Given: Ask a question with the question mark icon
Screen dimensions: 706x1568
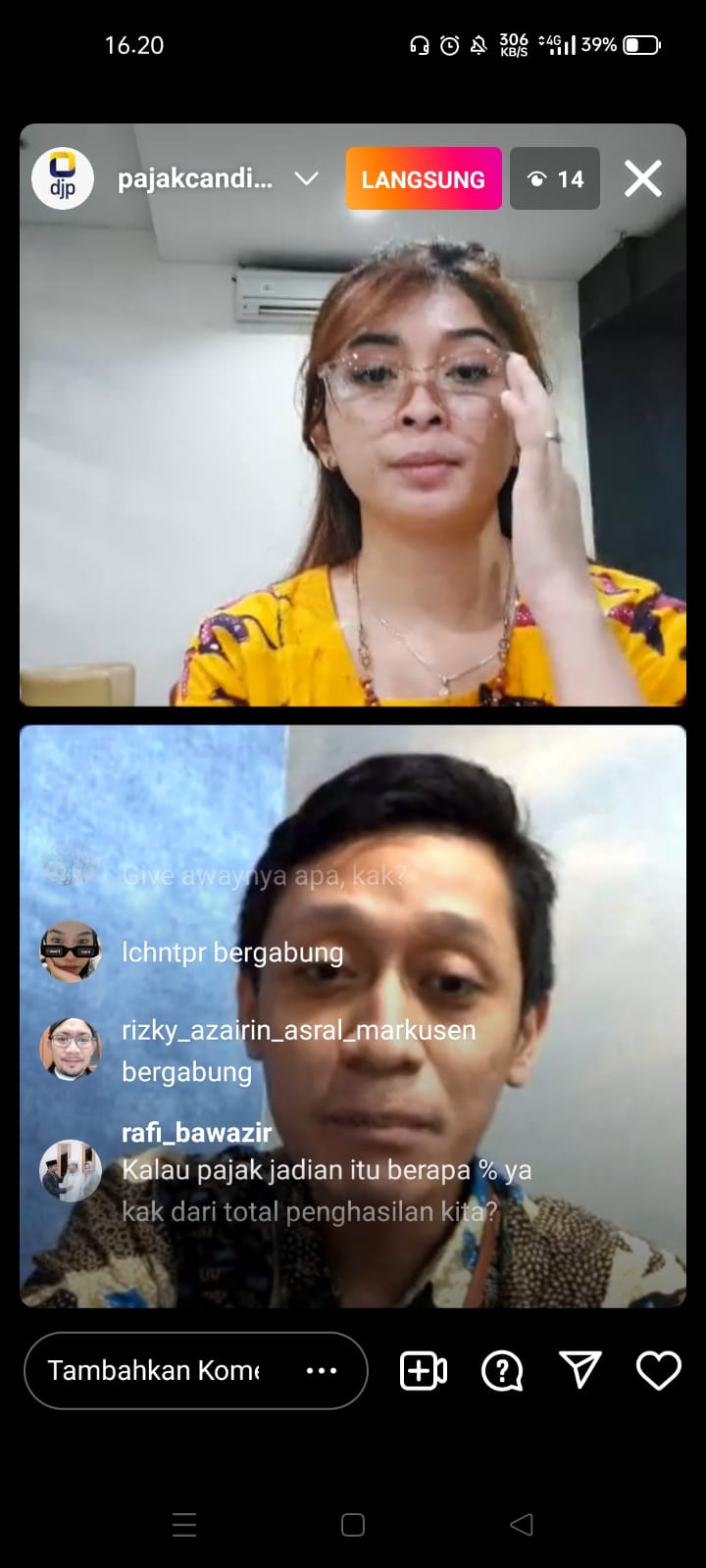Looking at the screenshot, I should [x=502, y=1370].
